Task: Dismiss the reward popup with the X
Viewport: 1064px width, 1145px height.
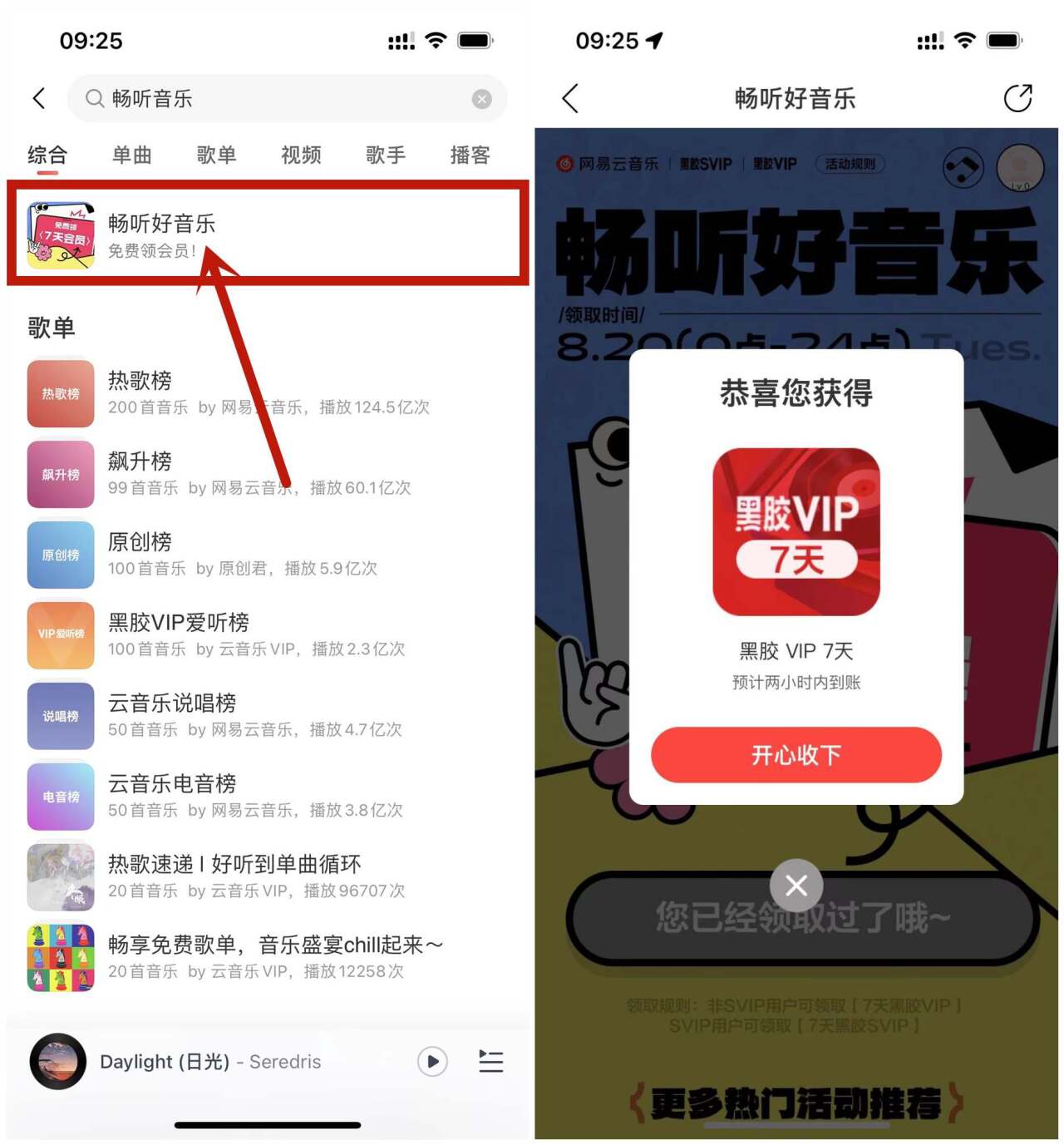Action: [796, 886]
